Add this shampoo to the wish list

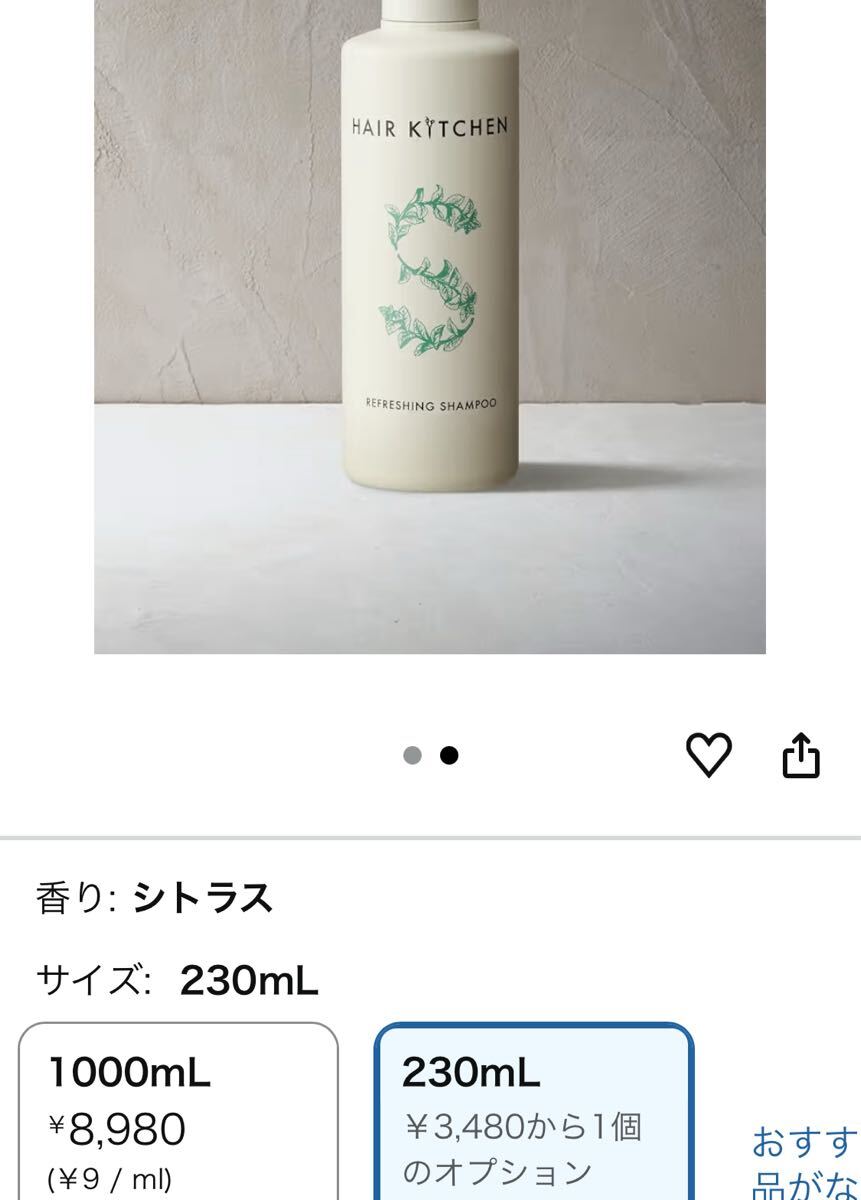(709, 755)
